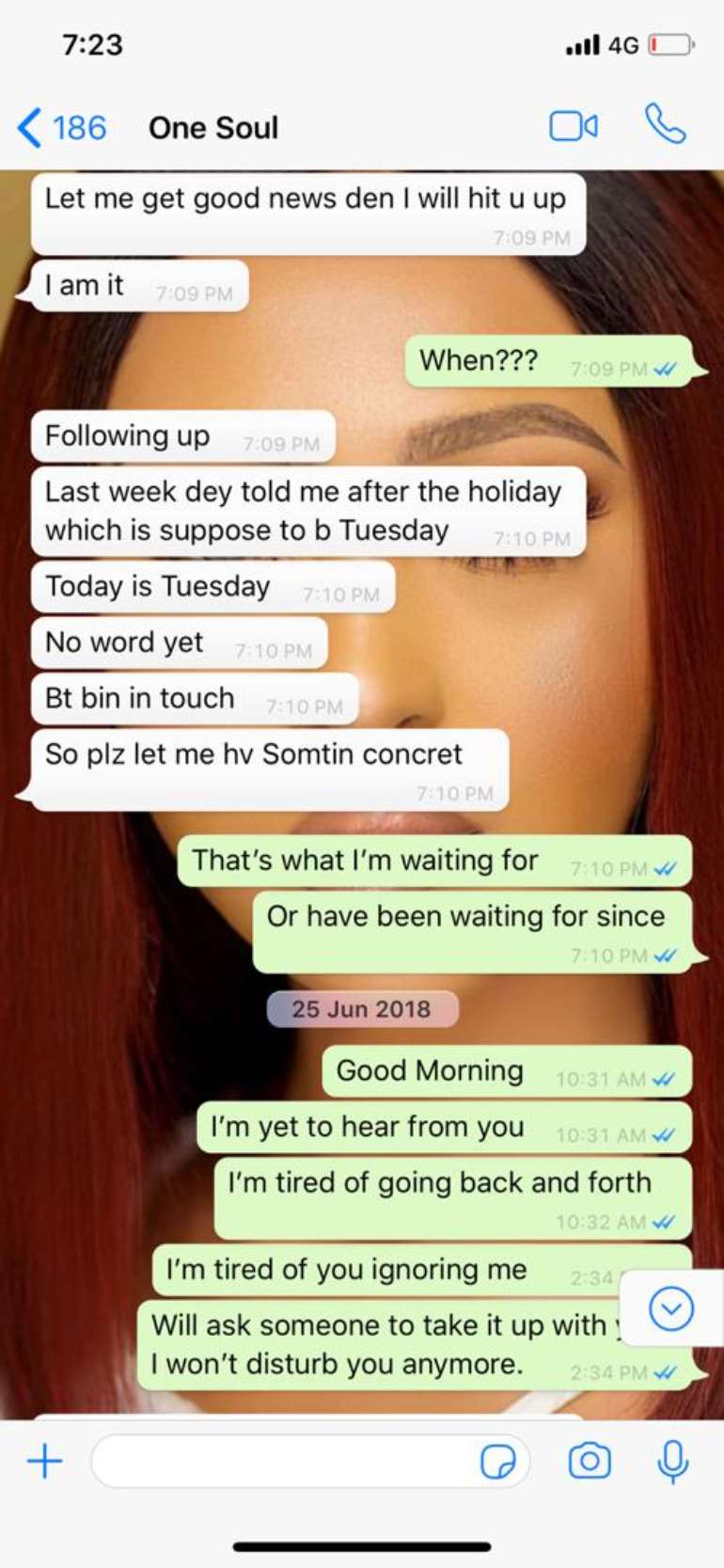Open One Soul contact info
This screenshot has width=724, height=1568.
pyautogui.click(x=213, y=127)
